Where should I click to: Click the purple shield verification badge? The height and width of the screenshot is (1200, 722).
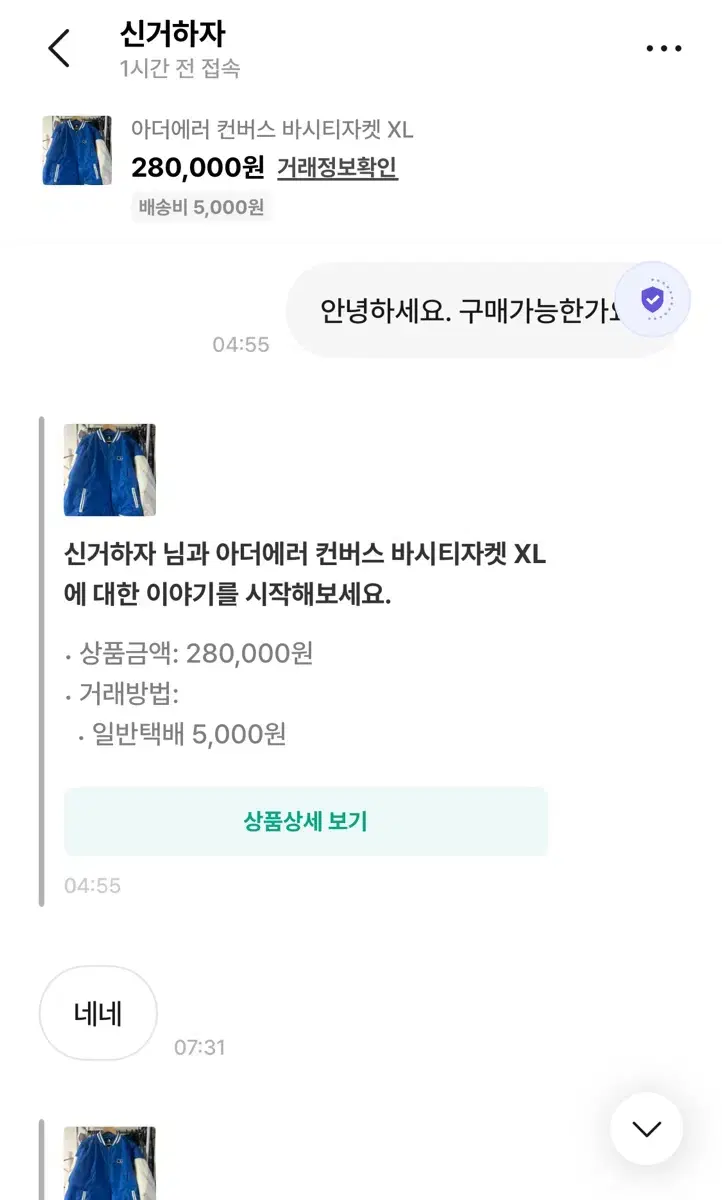(x=653, y=297)
